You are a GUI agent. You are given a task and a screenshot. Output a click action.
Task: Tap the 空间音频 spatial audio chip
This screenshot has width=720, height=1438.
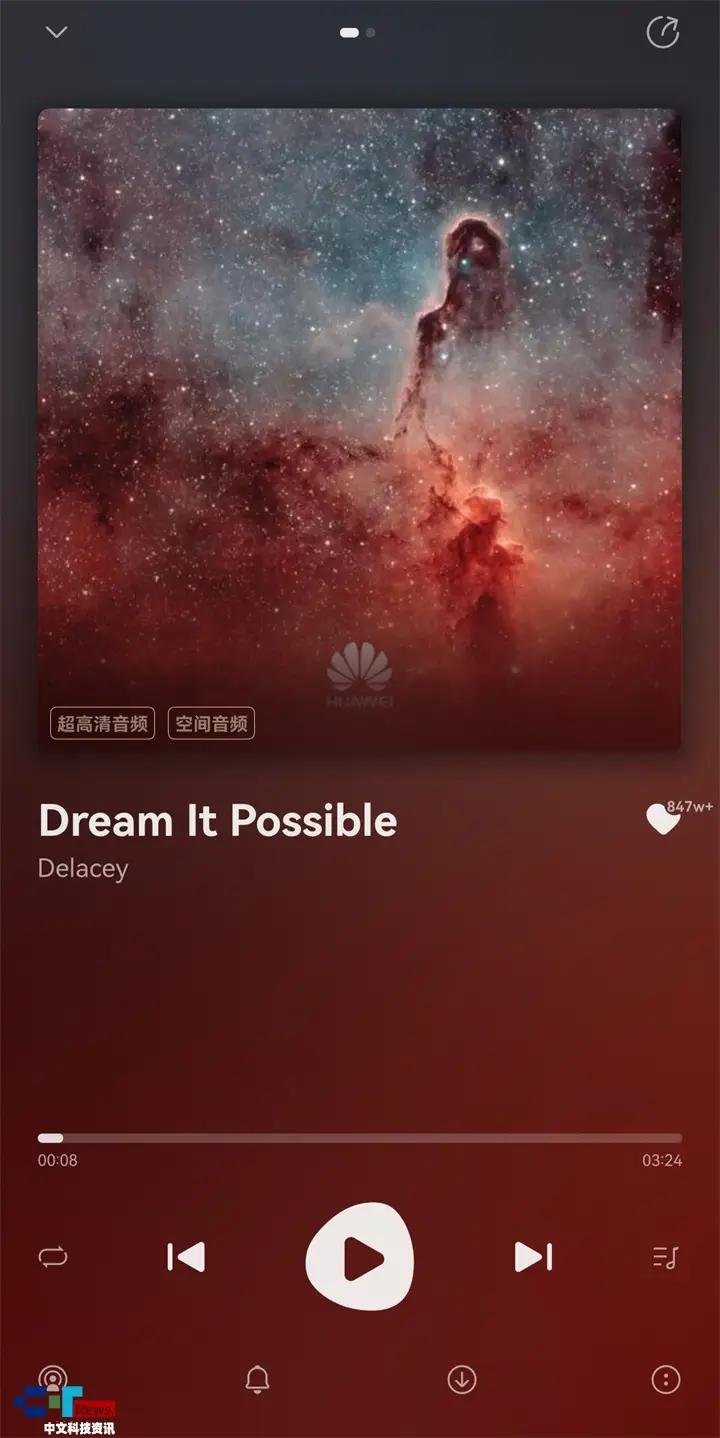(x=211, y=723)
